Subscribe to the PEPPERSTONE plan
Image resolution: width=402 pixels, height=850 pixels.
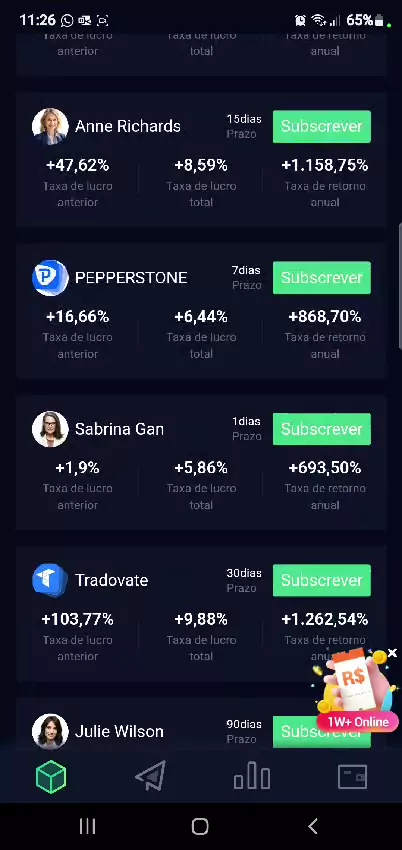(322, 278)
